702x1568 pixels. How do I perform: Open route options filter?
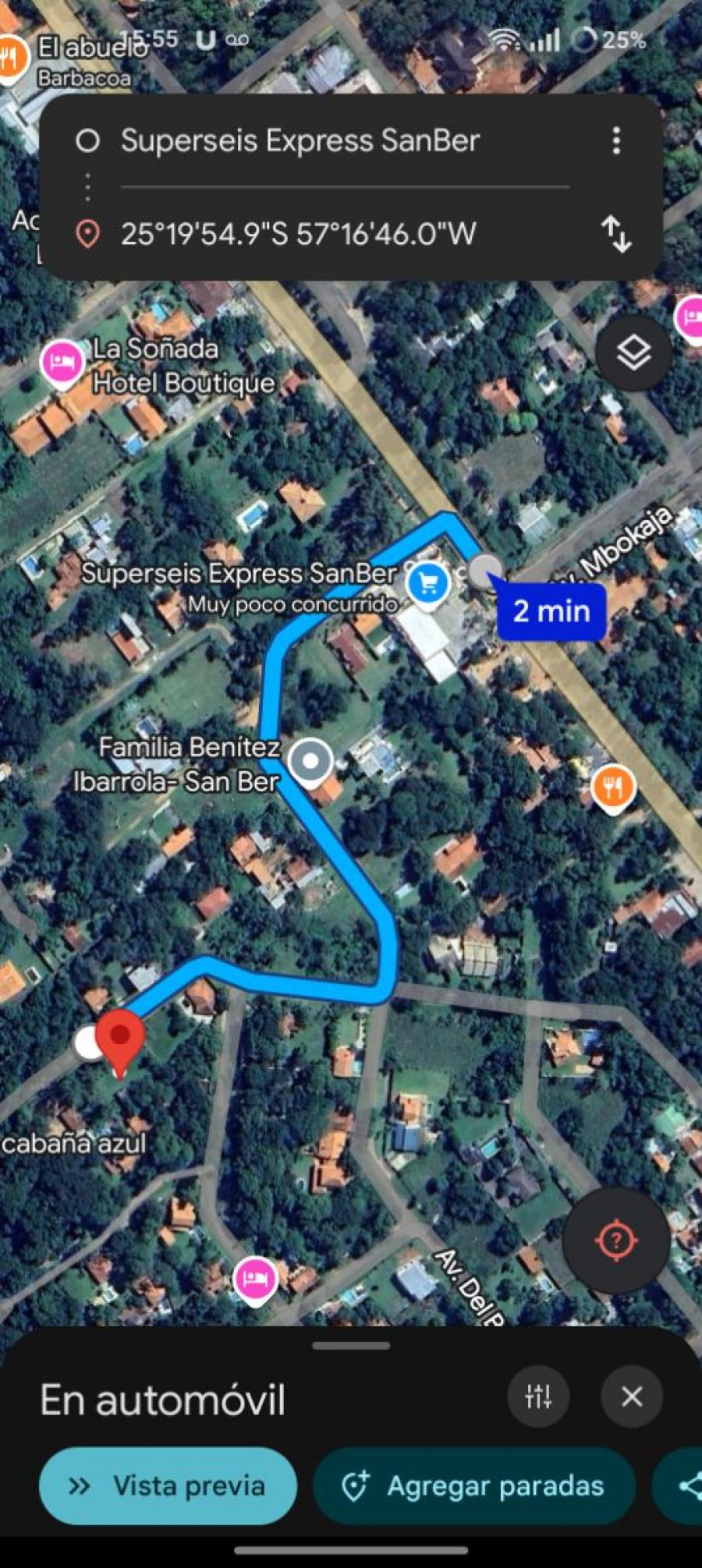point(538,1396)
